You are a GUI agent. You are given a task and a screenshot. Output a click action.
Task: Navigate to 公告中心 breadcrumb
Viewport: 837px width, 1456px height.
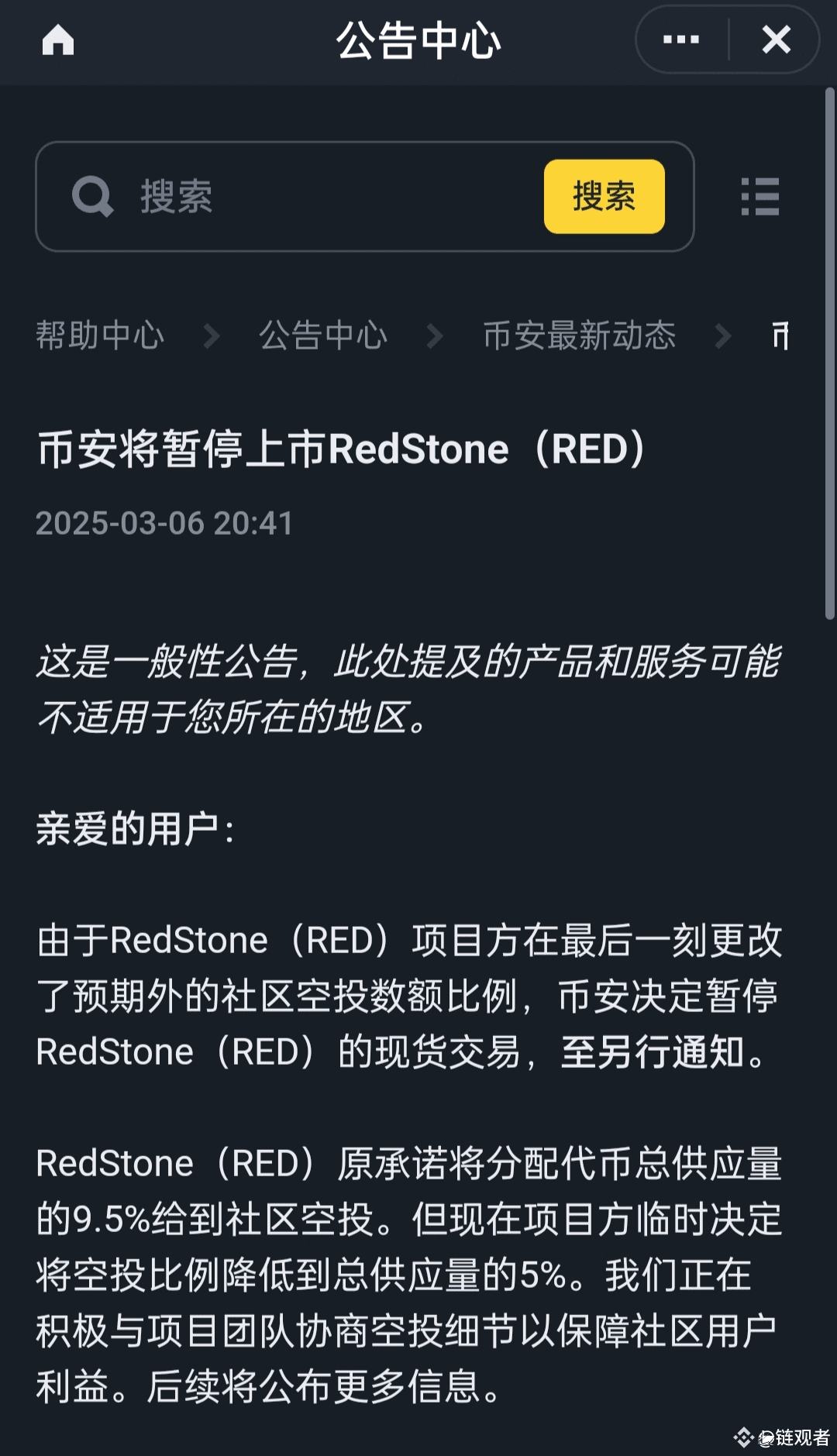coord(323,336)
